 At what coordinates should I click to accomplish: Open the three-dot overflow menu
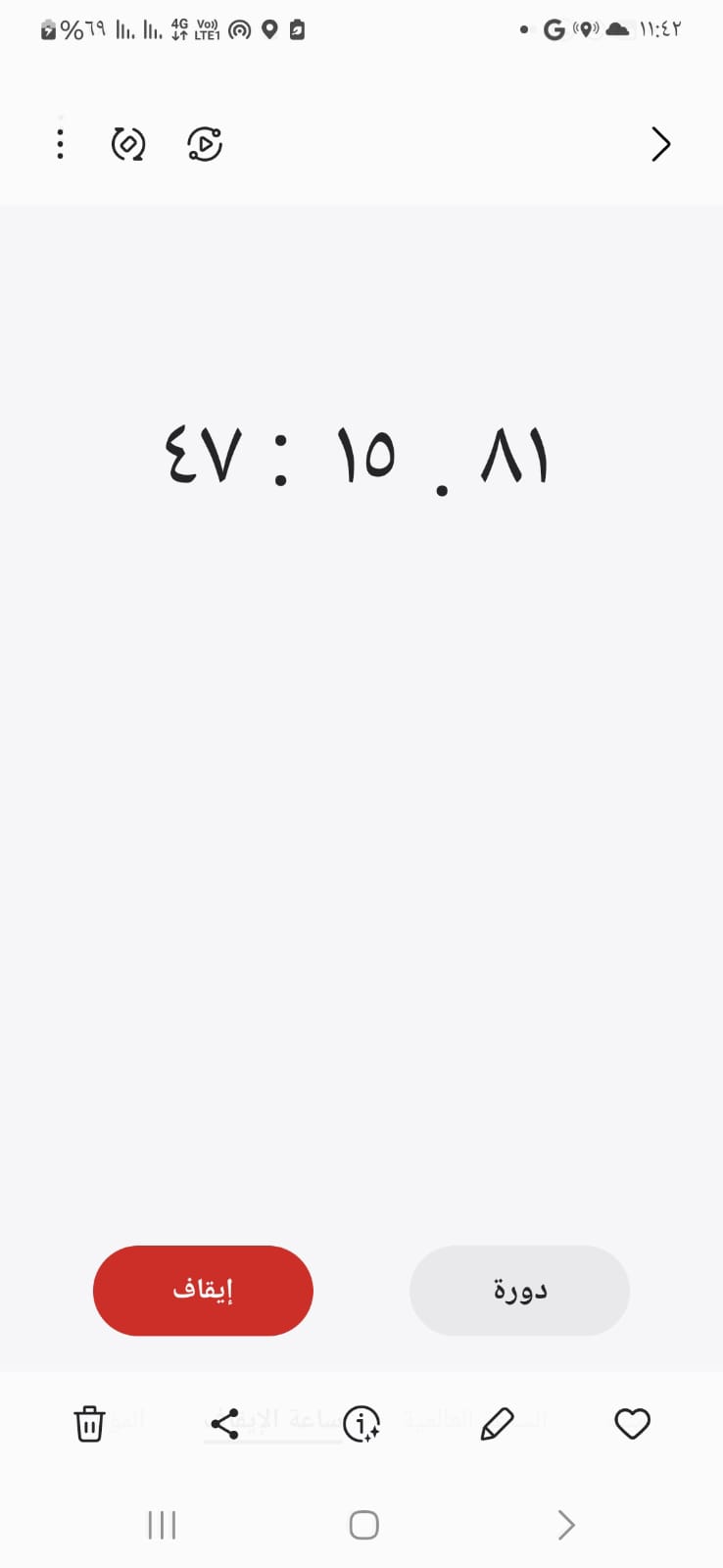(61, 144)
